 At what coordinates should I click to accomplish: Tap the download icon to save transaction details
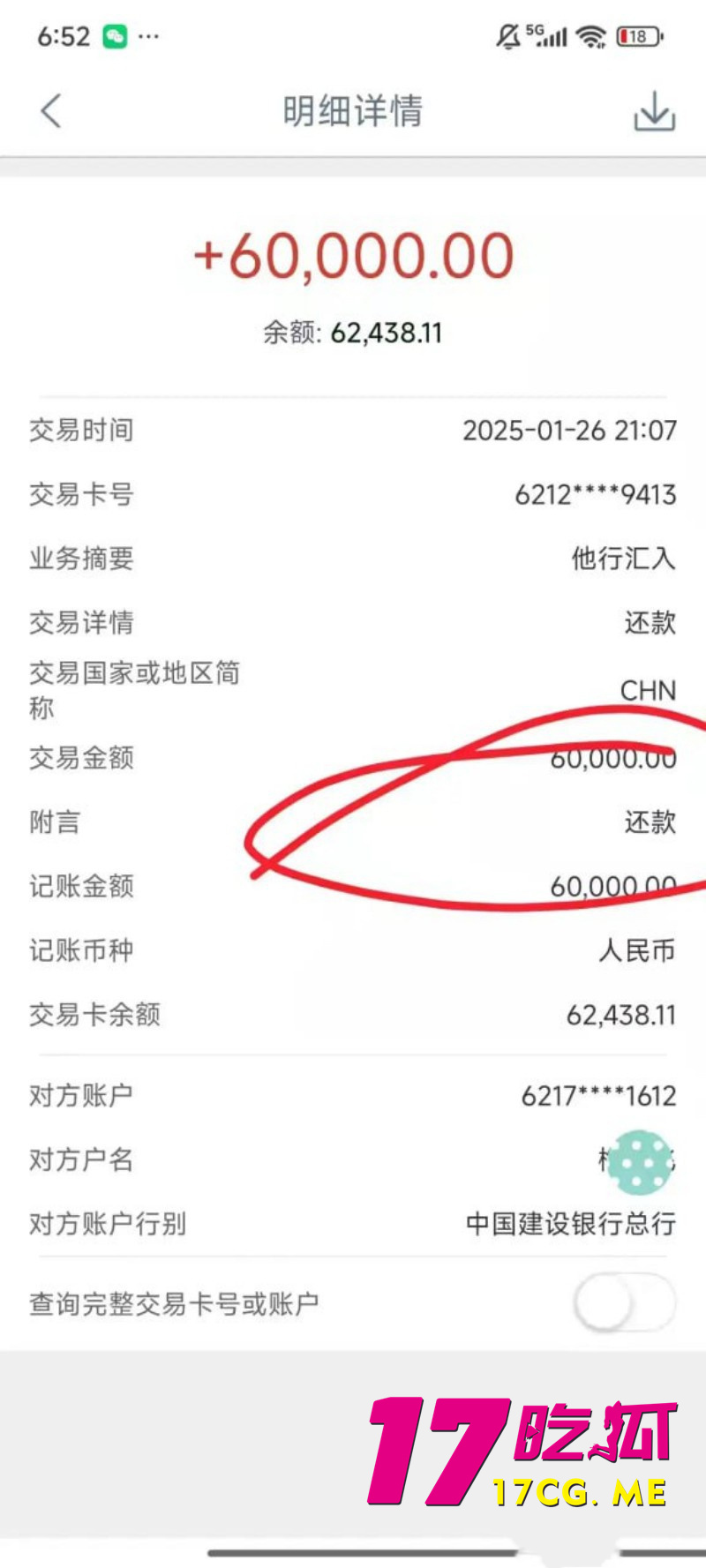click(653, 111)
